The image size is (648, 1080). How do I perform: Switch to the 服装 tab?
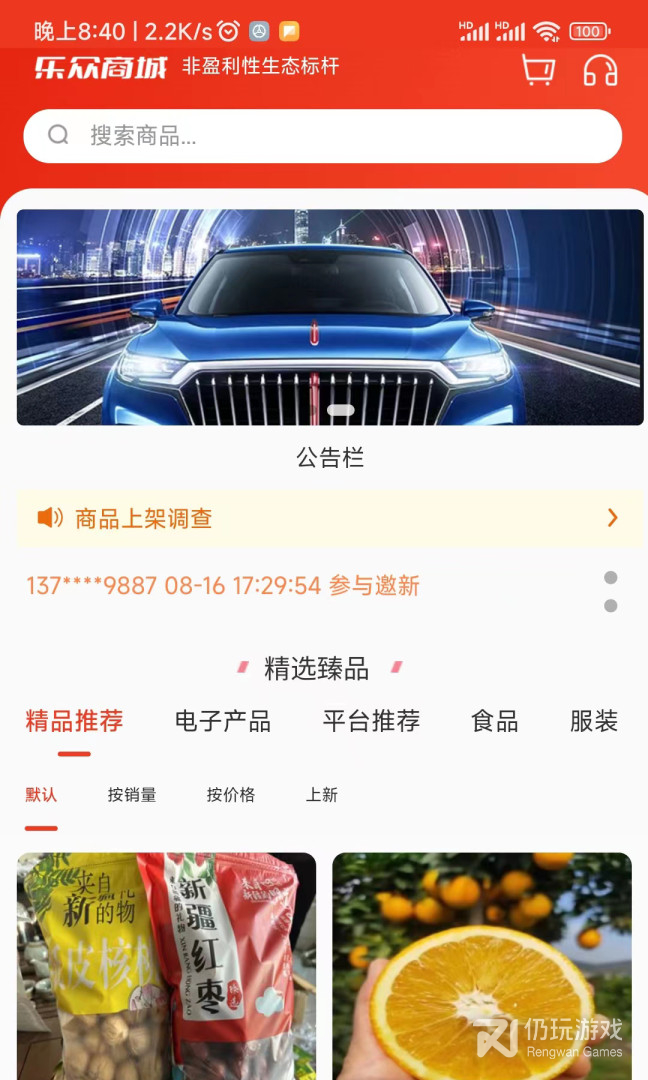594,720
